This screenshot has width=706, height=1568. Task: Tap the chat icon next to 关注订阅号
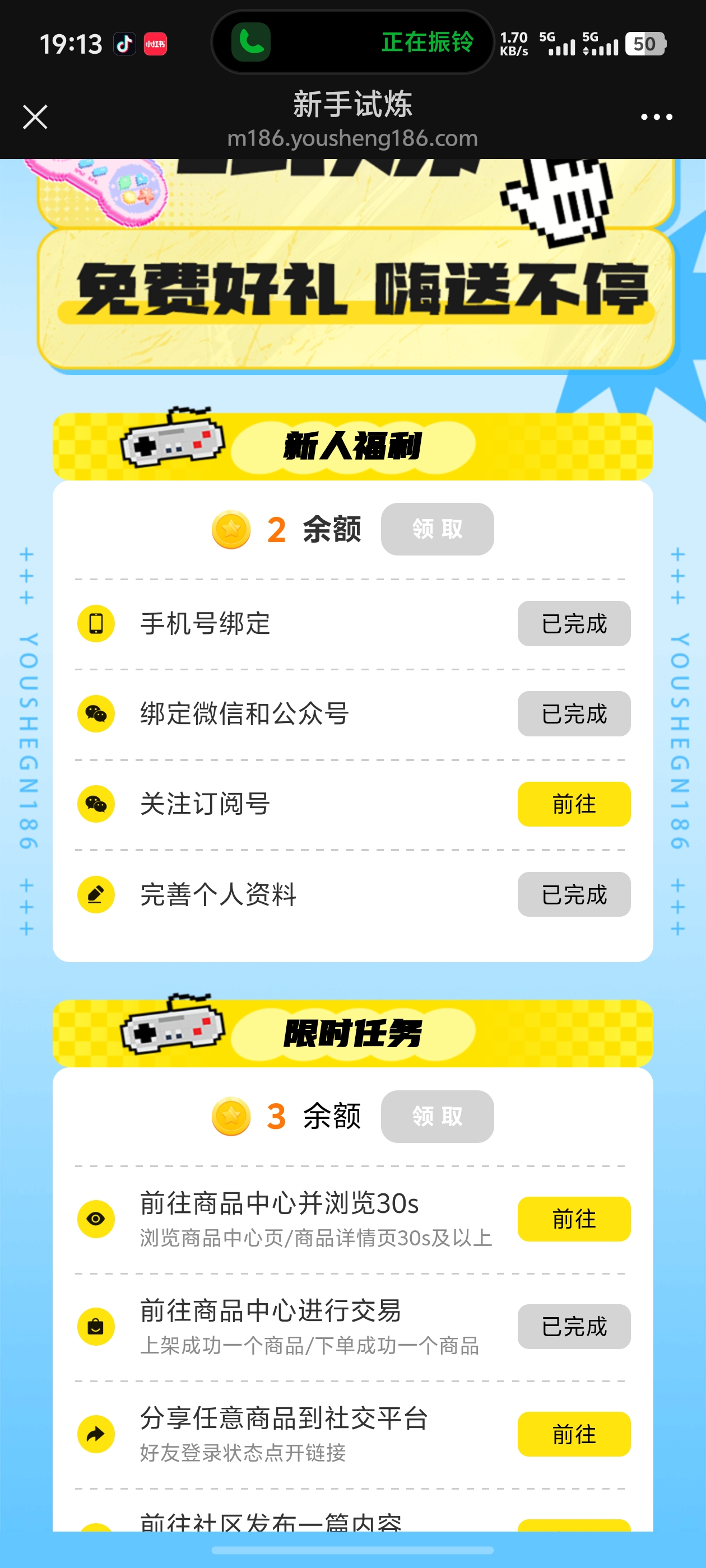[96, 804]
